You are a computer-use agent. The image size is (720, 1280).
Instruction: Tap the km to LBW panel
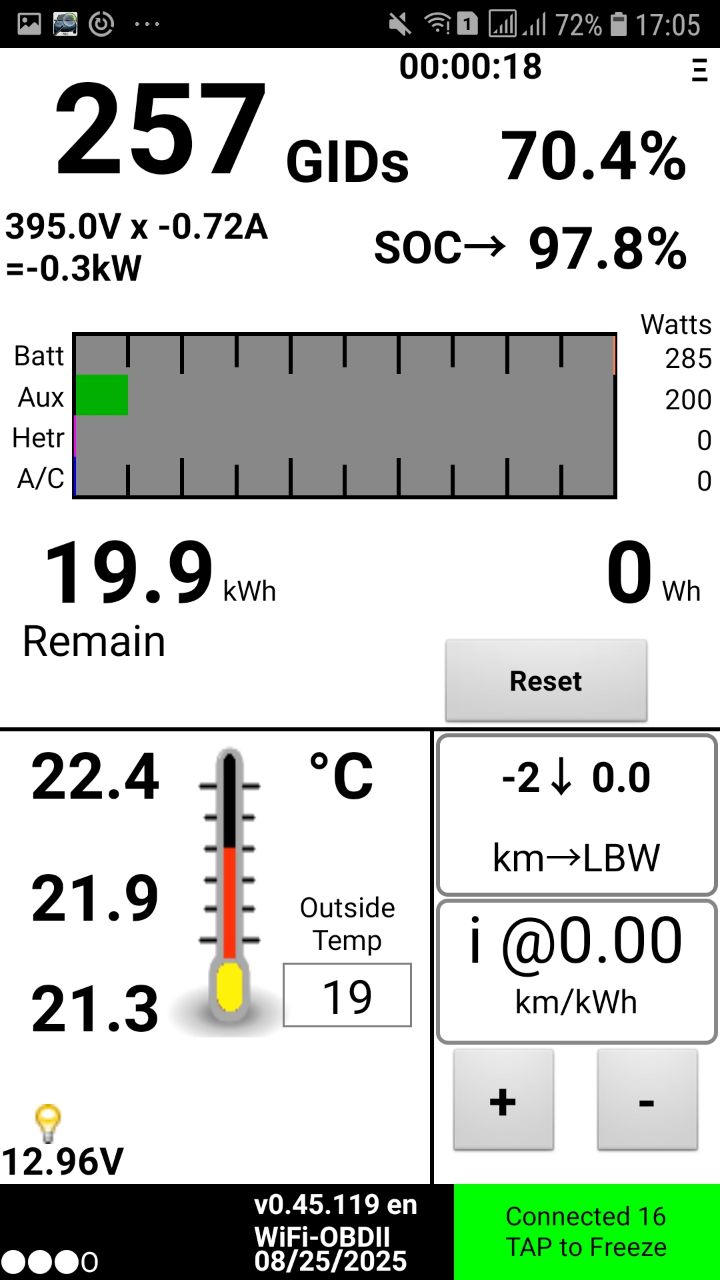click(x=577, y=815)
